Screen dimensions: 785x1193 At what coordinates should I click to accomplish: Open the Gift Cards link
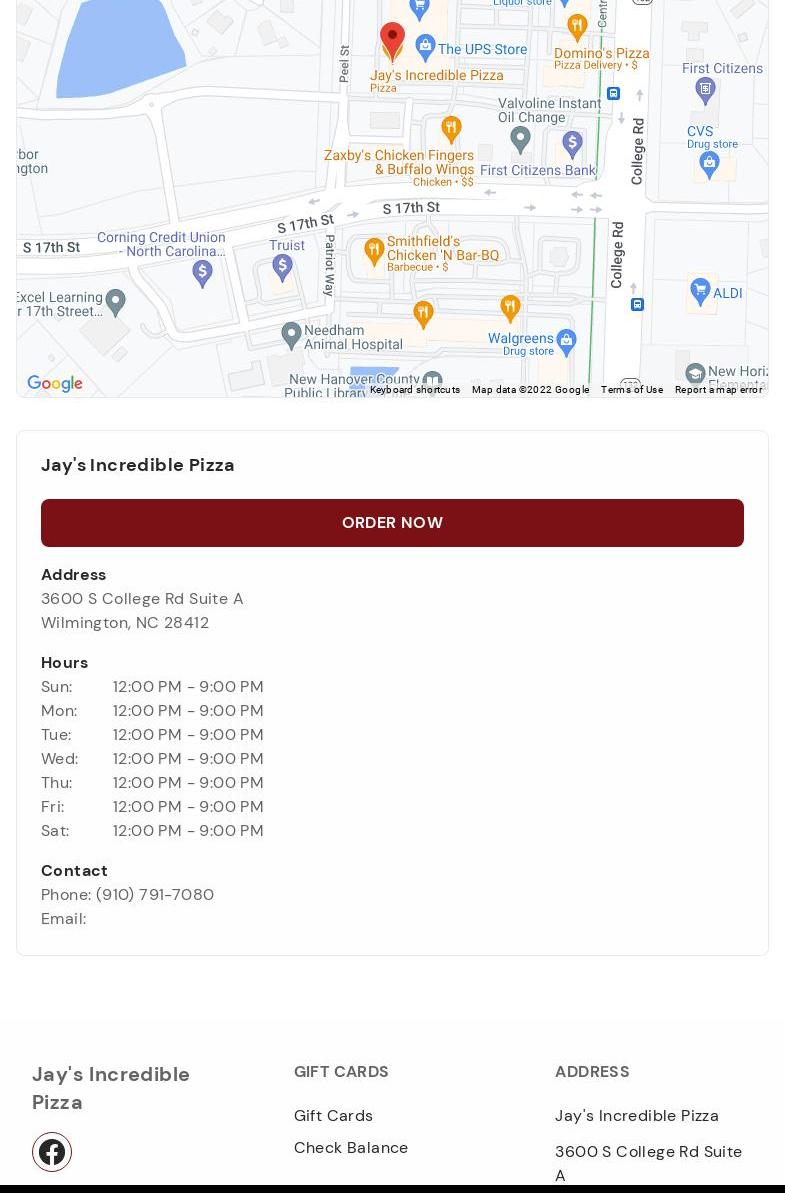pos(333,1115)
